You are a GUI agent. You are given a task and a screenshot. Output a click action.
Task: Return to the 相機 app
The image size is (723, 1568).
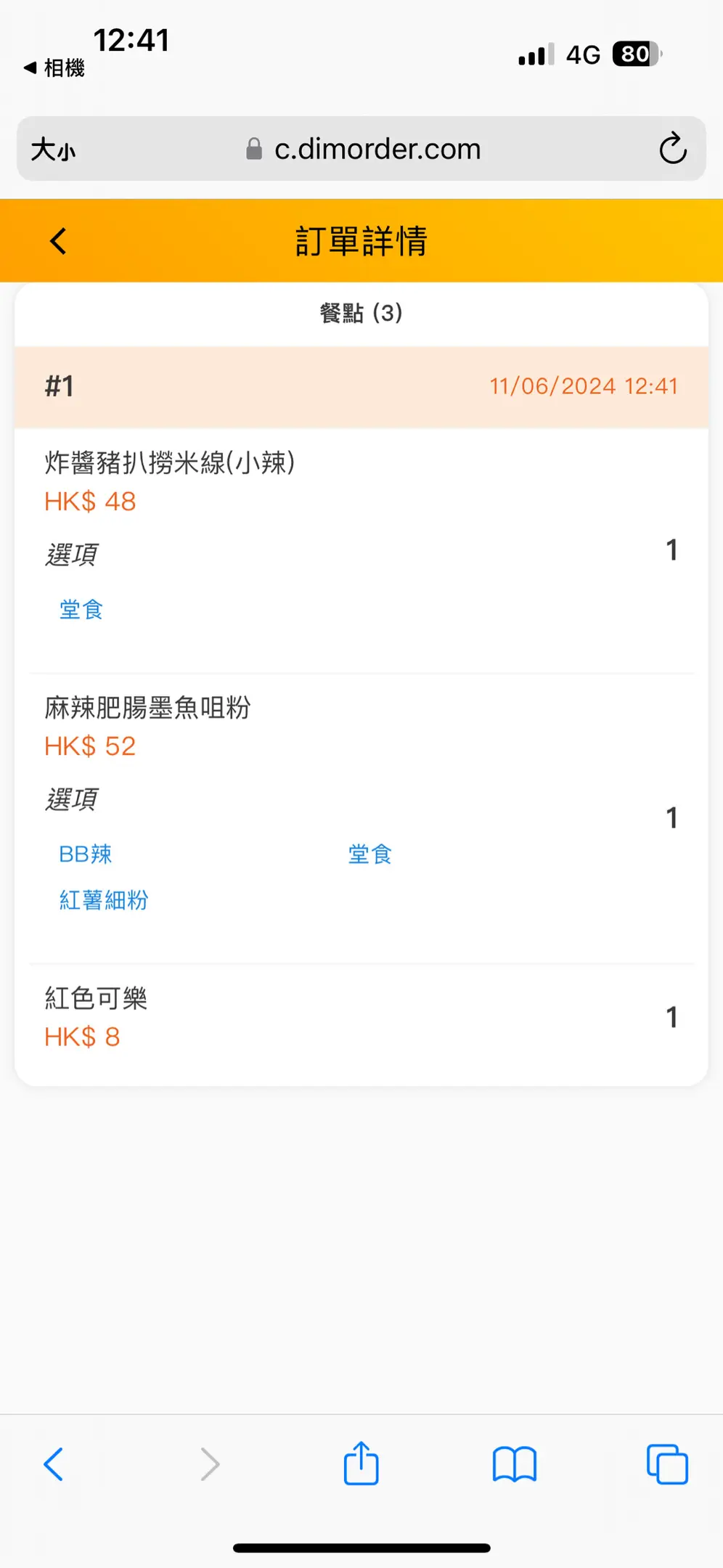click(54, 68)
